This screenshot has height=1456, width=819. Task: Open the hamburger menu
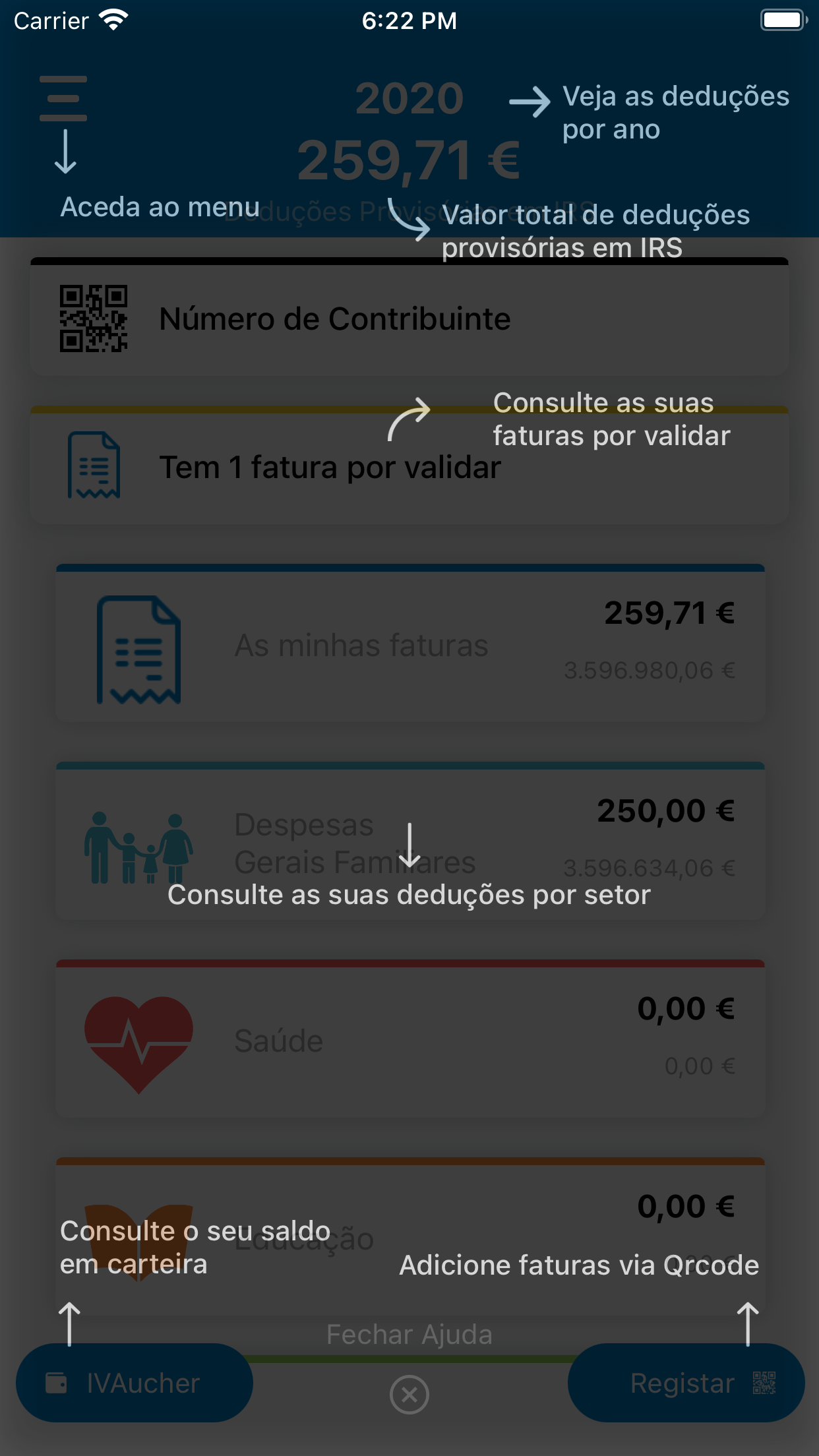63,99
